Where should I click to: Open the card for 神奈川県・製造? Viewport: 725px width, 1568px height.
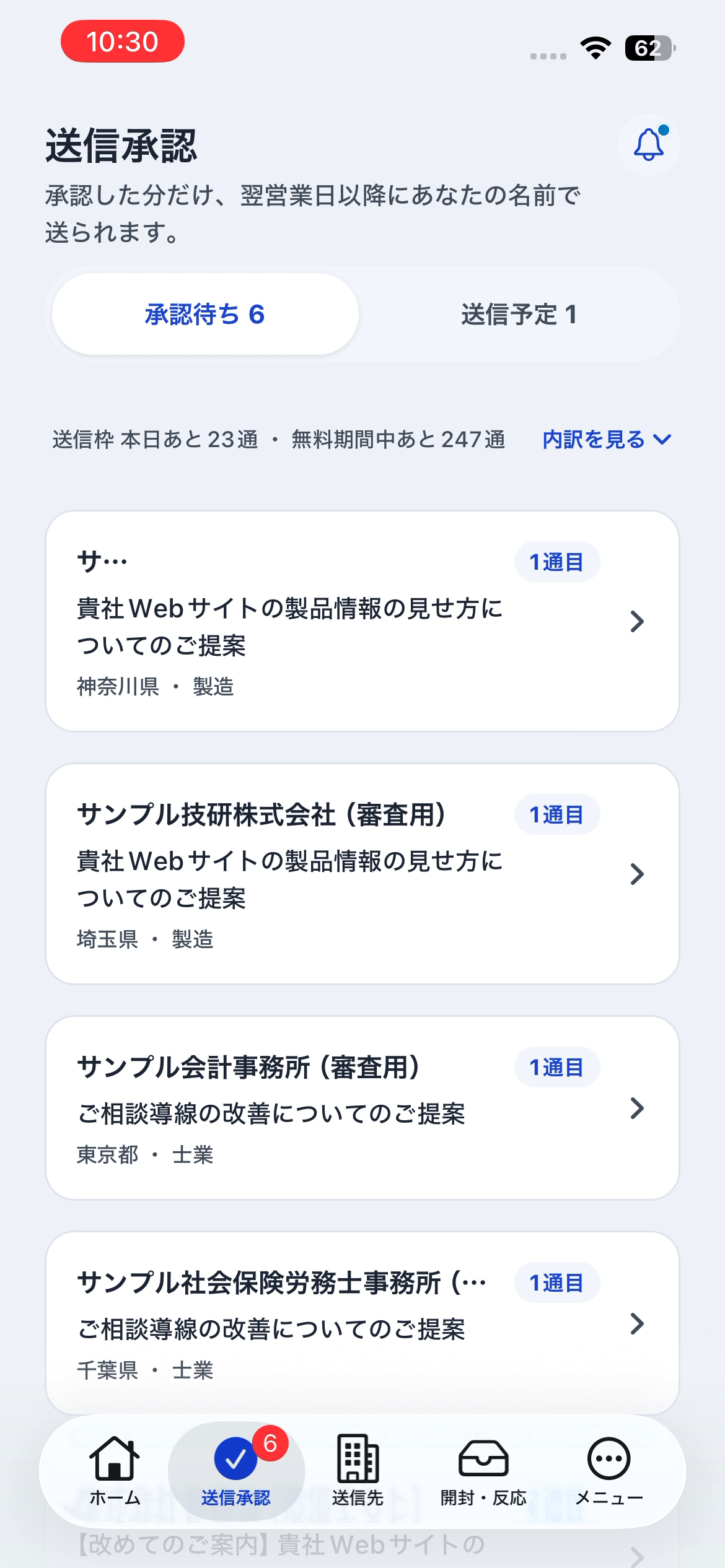pos(362,621)
